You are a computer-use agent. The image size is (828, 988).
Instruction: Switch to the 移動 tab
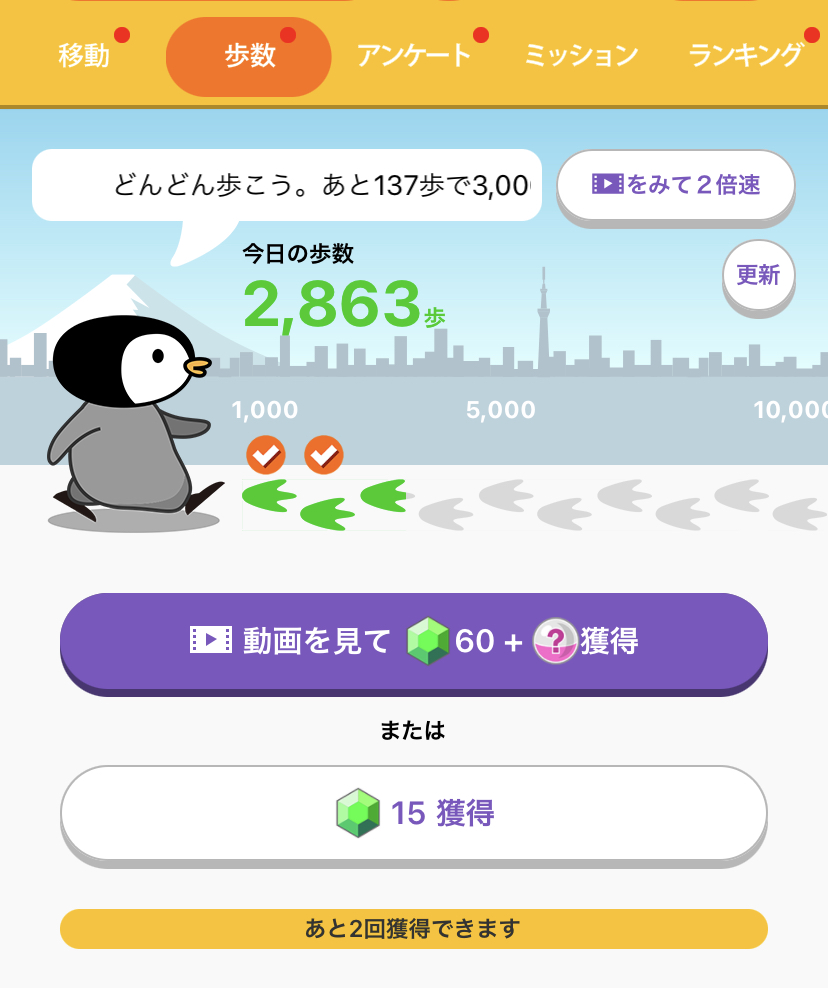(84, 56)
